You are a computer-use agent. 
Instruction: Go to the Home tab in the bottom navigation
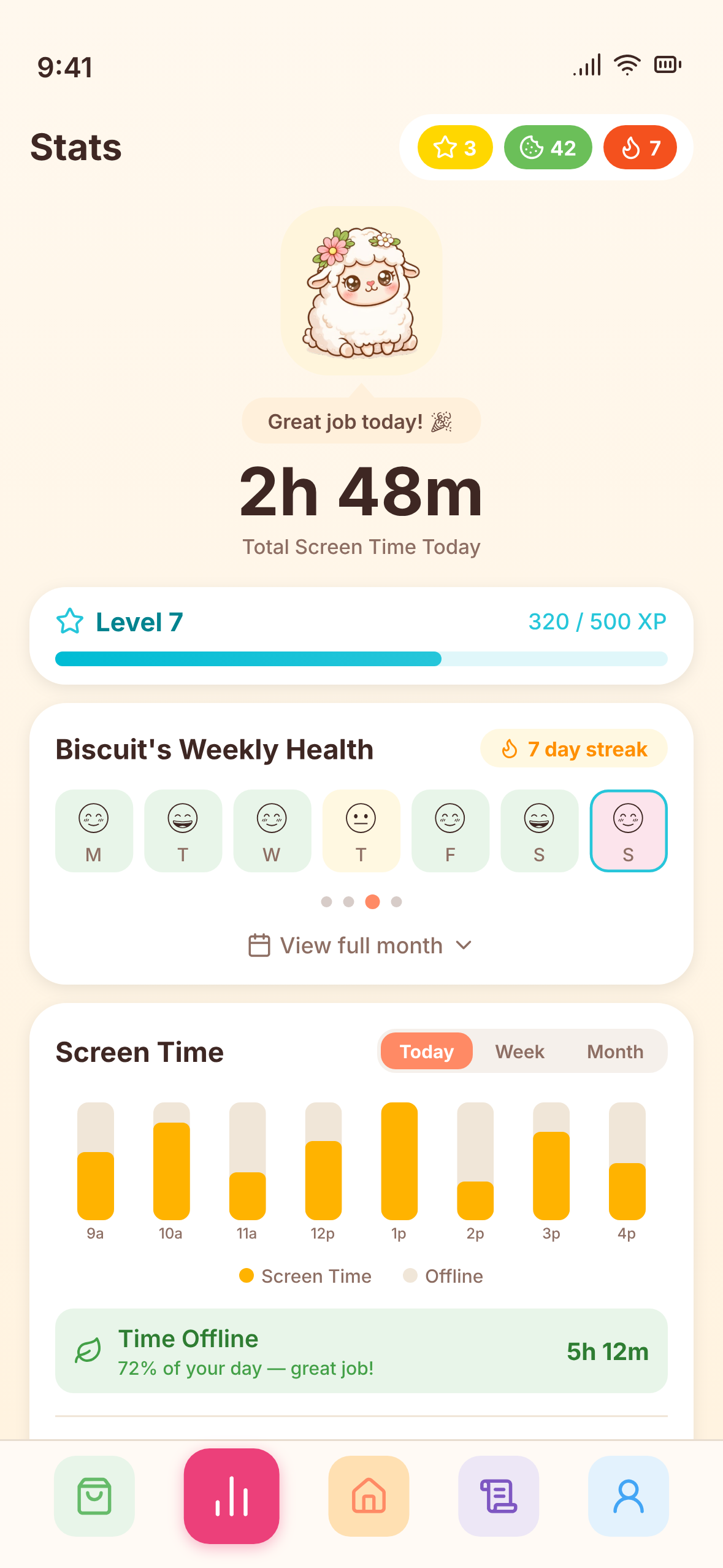[369, 1497]
